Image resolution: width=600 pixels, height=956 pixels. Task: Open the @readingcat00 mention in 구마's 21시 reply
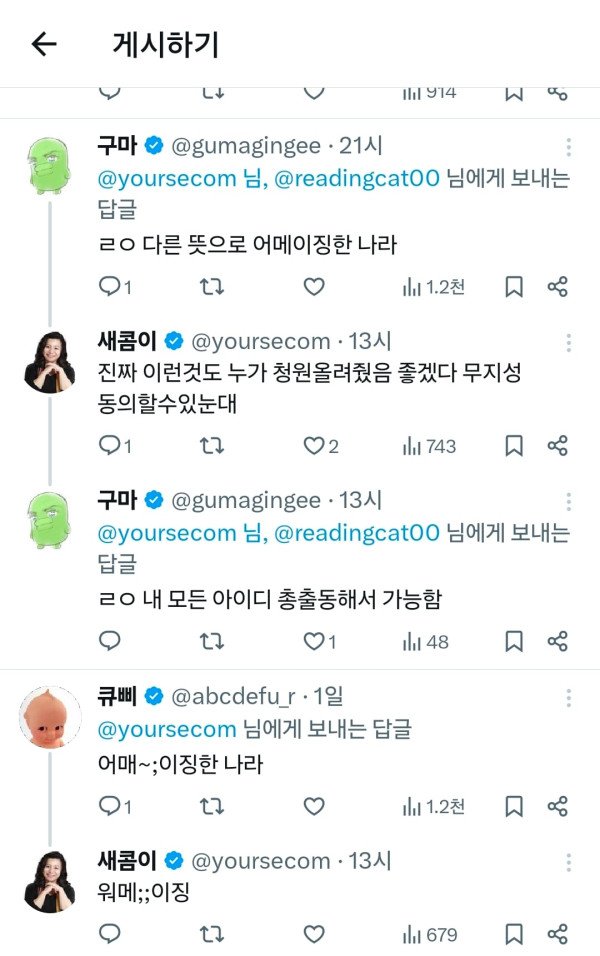point(356,179)
